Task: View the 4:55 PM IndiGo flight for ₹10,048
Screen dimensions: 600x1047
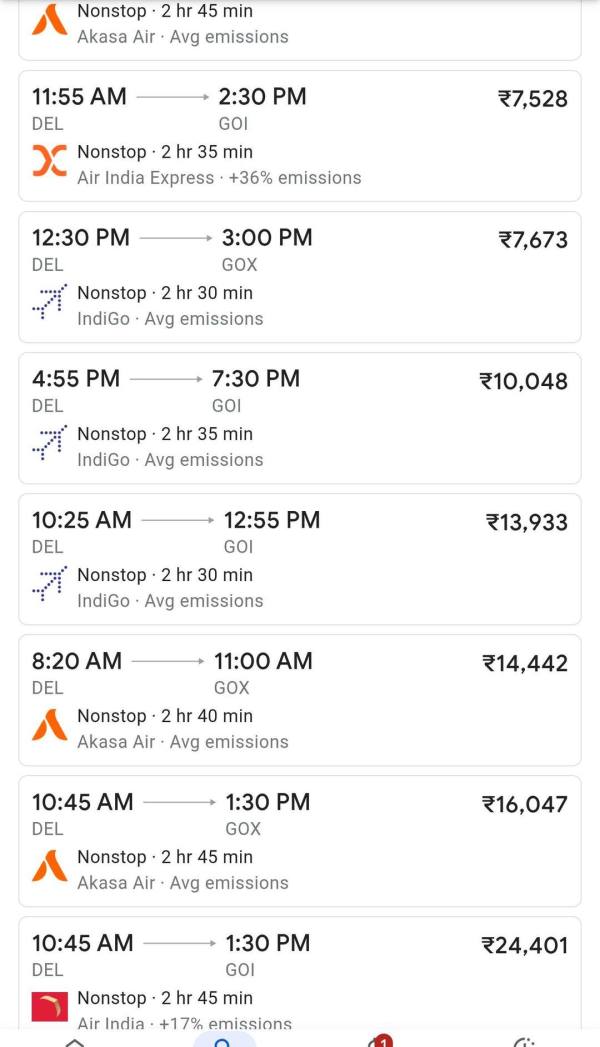Action: pos(300,418)
